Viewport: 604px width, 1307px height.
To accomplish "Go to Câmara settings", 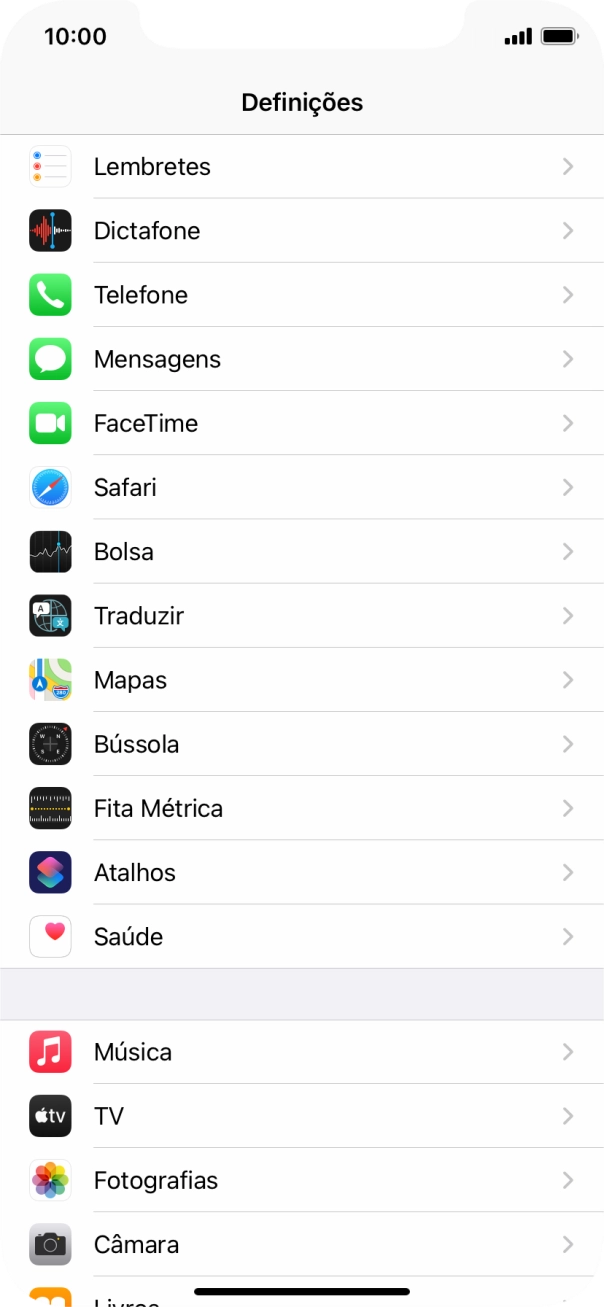I will pos(300,1244).
